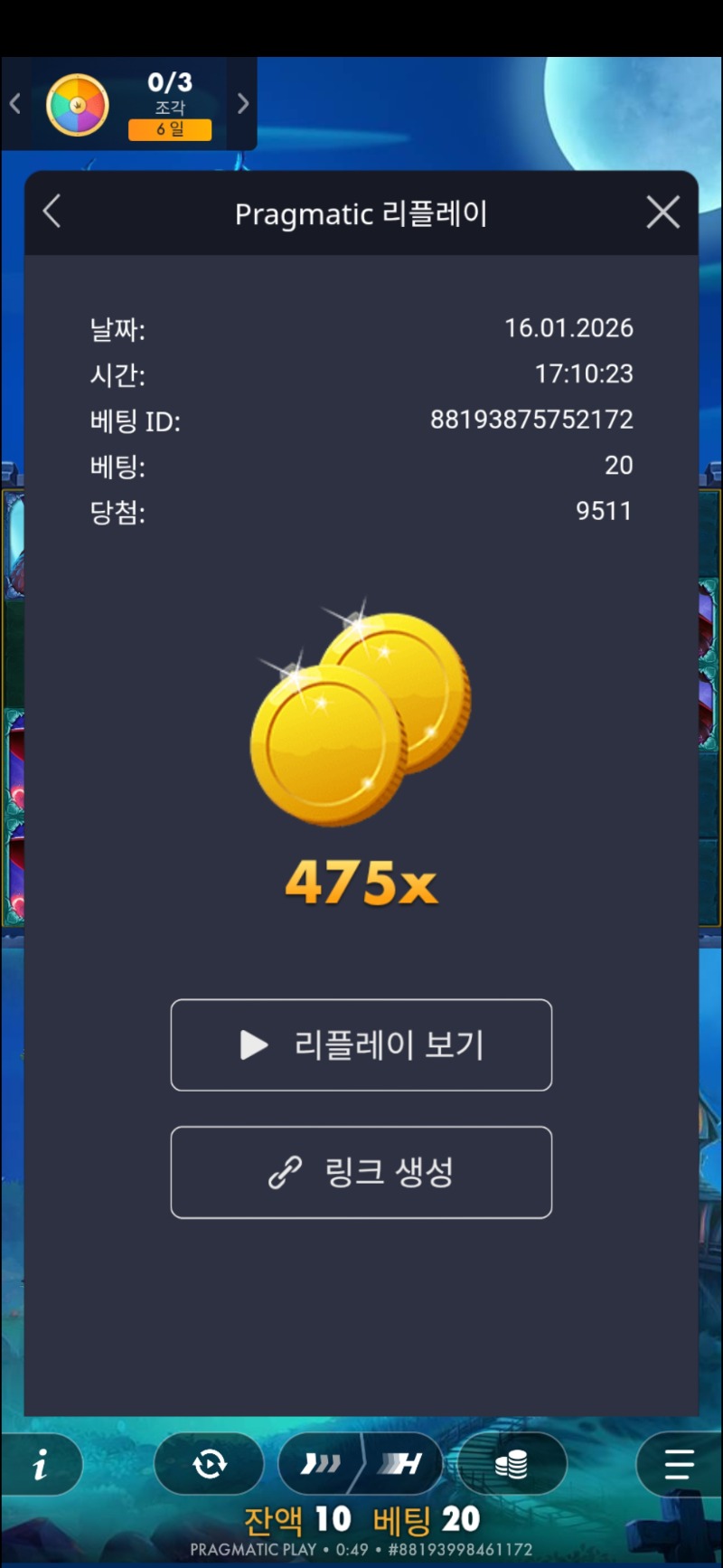Go back from the Pragmatic replay dialog
The width and height of the screenshot is (723, 1568).
(x=52, y=213)
